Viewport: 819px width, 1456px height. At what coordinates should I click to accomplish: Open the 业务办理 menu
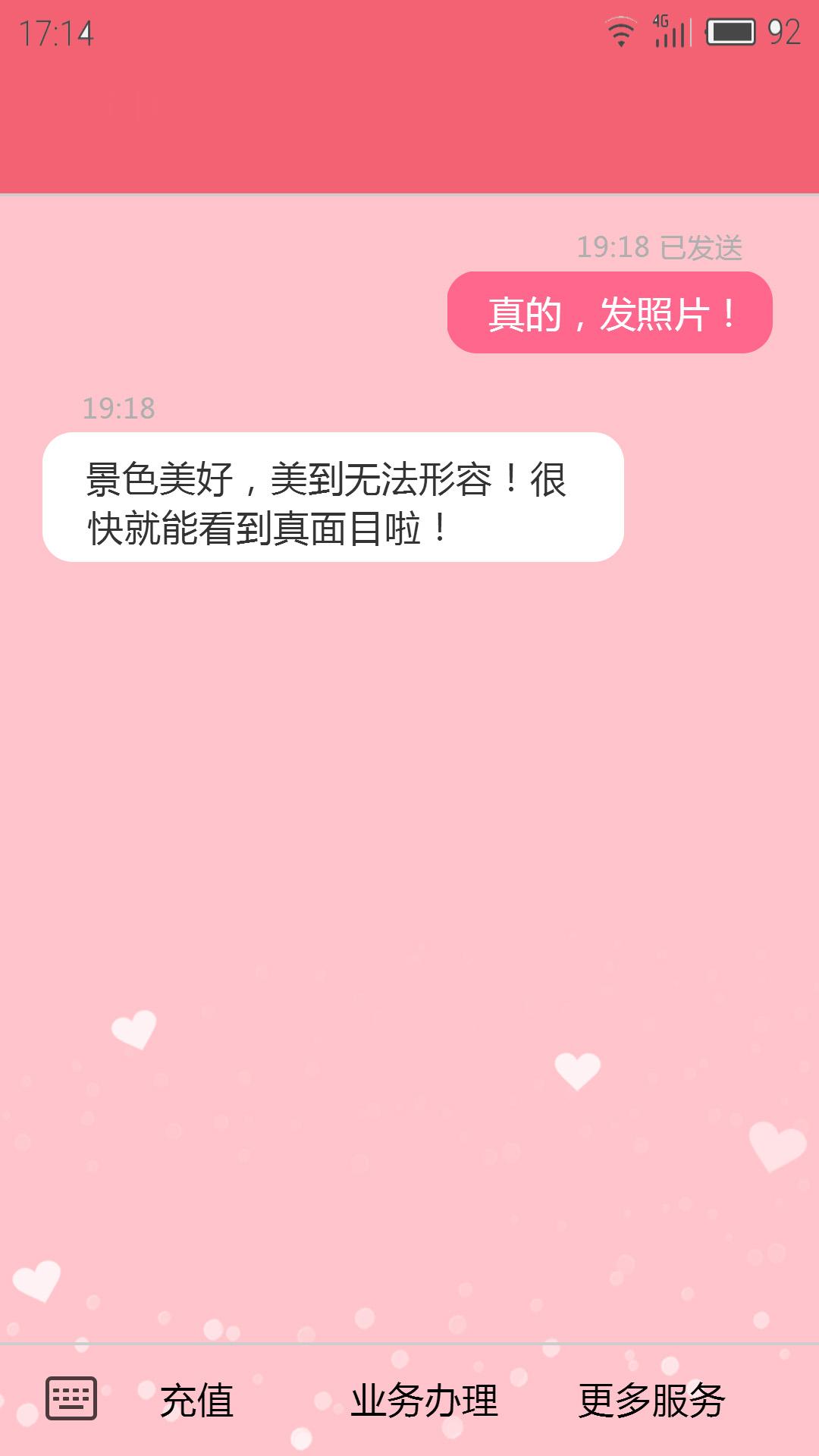[424, 1400]
